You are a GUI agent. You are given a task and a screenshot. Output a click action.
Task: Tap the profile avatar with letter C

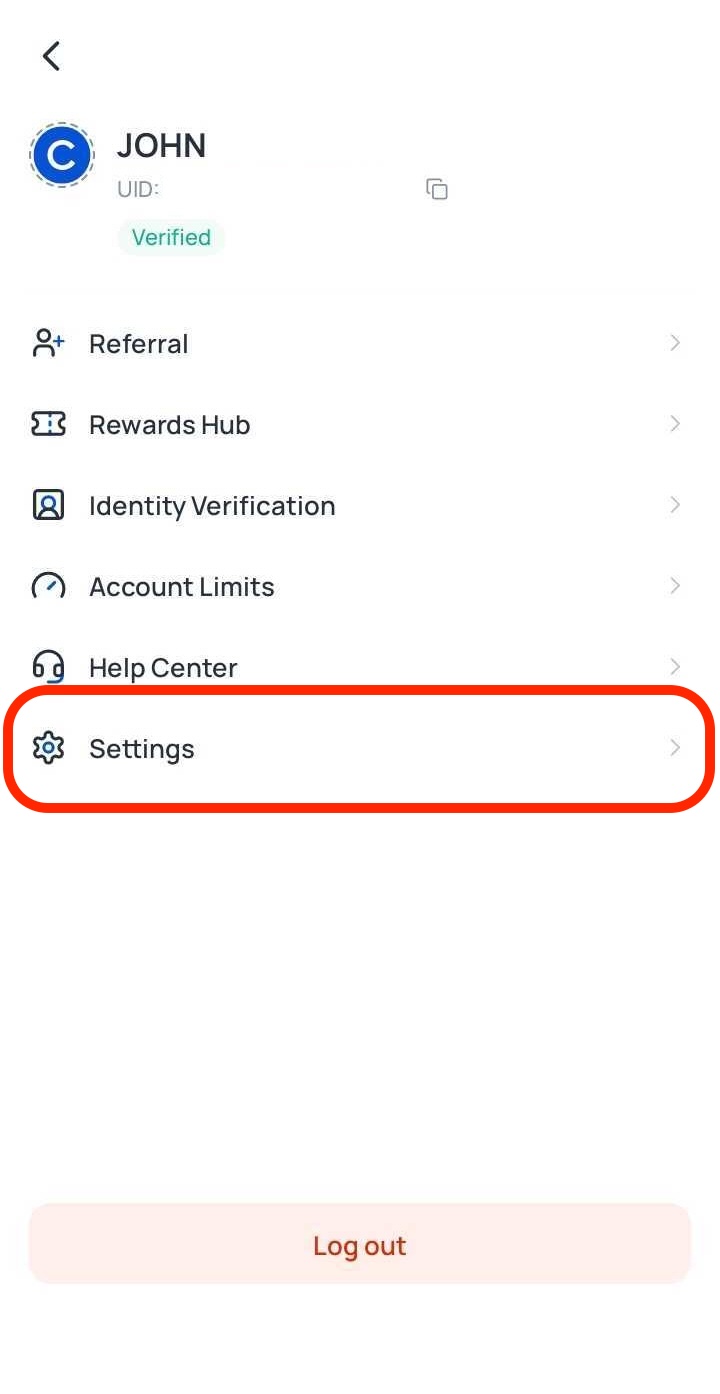tap(62, 155)
